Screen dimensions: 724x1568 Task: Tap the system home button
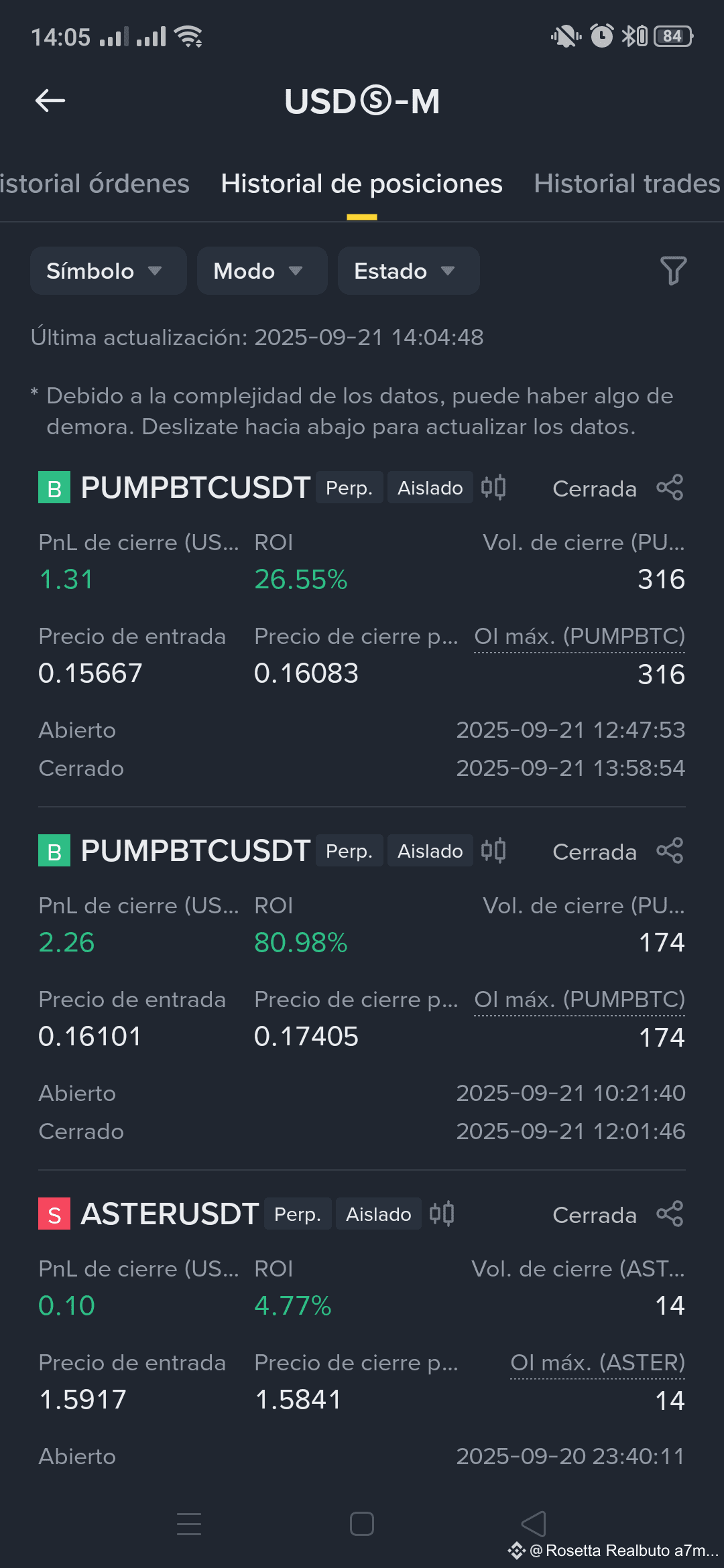click(x=362, y=1524)
